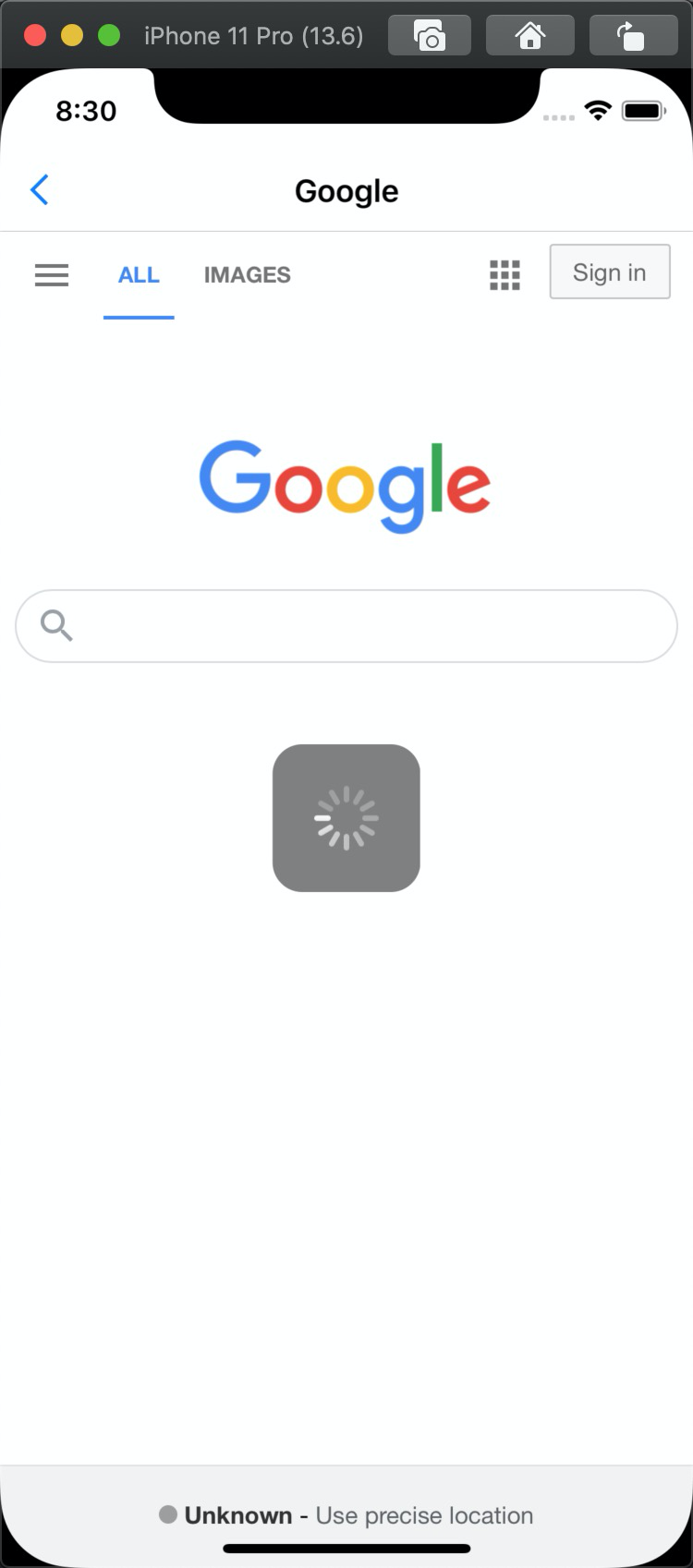Select the gray location status dot

(169, 1514)
